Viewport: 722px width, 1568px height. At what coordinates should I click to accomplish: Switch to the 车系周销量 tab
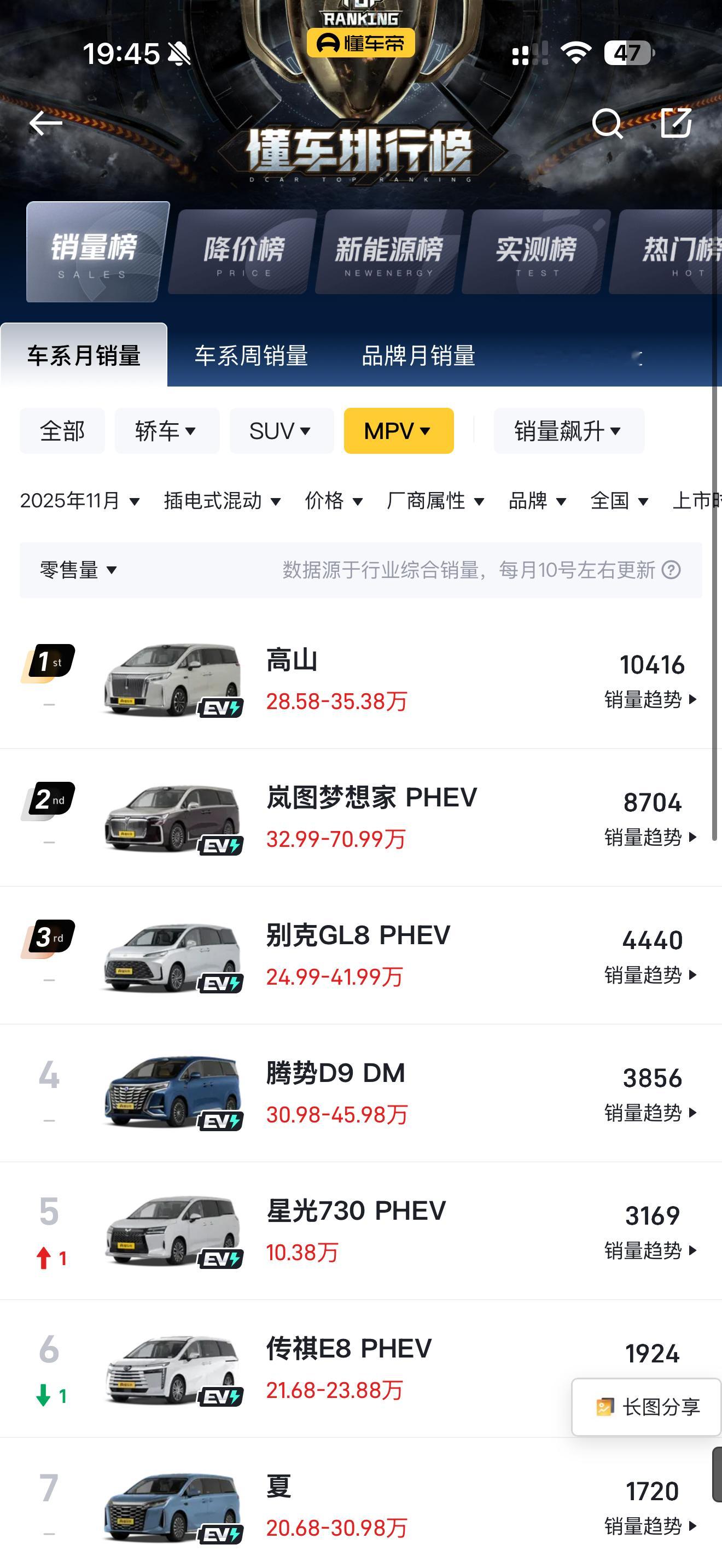click(252, 356)
